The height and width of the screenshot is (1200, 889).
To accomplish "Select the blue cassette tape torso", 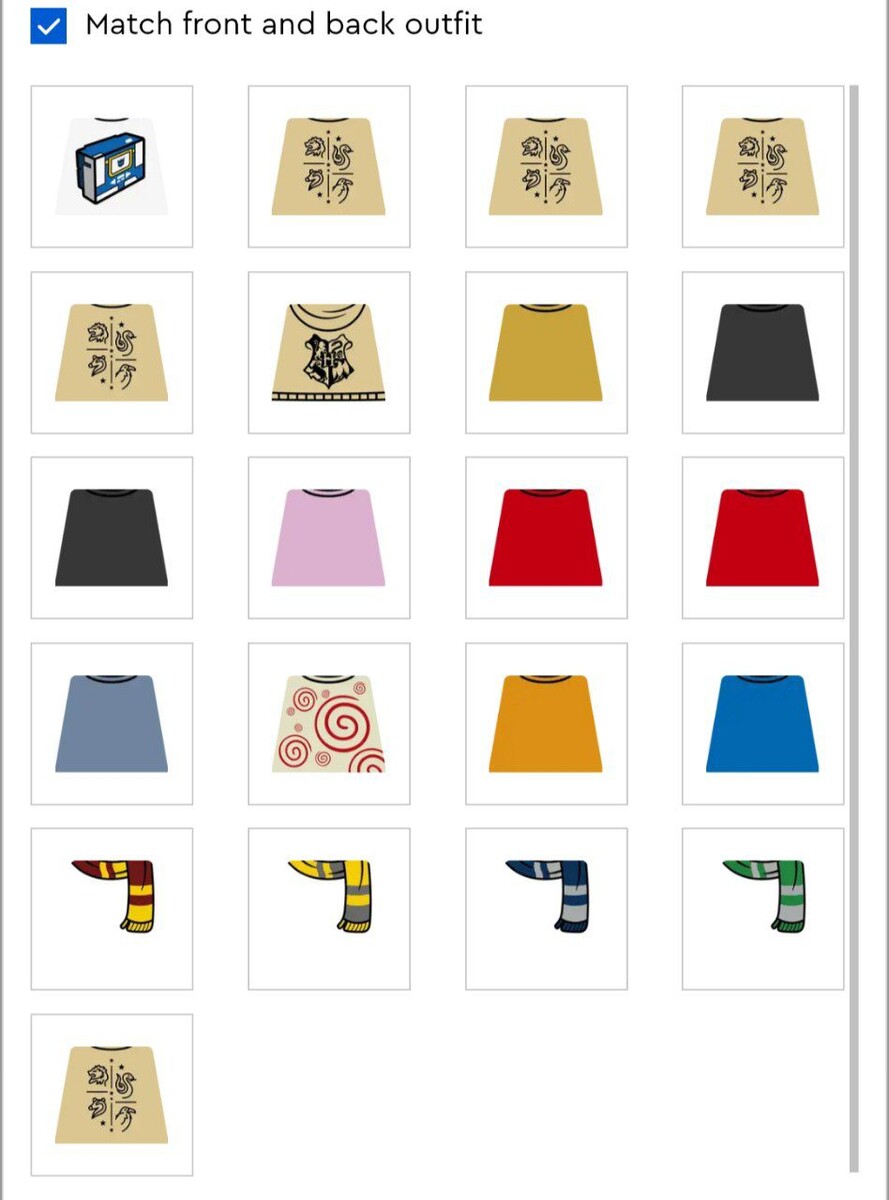I will tap(112, 166).
